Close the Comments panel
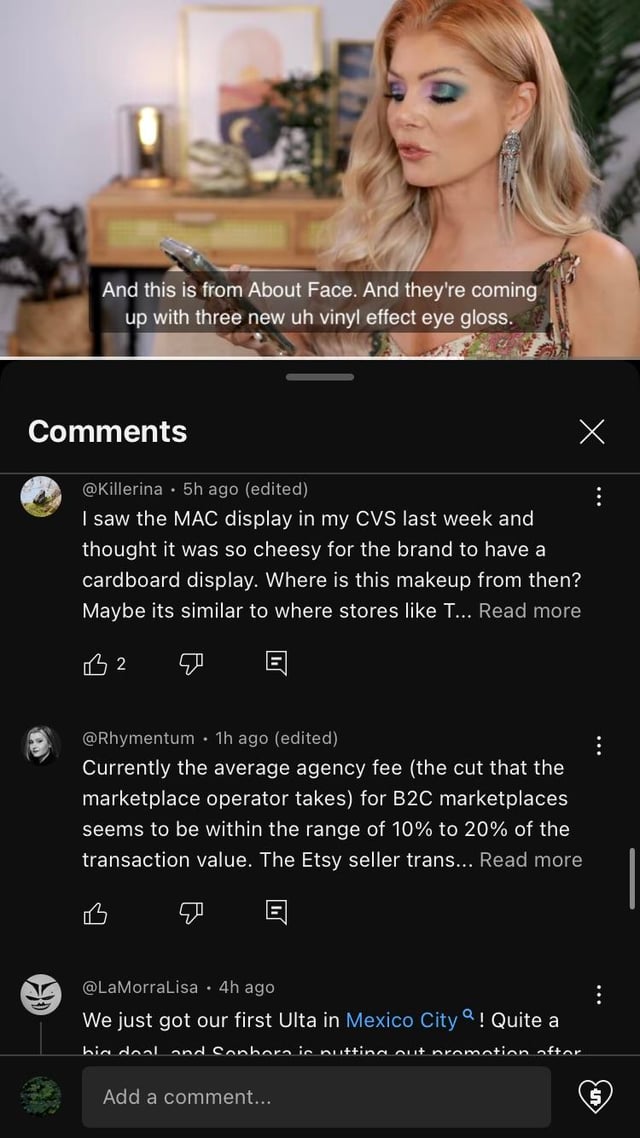The width and height of the screenshot is (640, 1138). point(592,431)
